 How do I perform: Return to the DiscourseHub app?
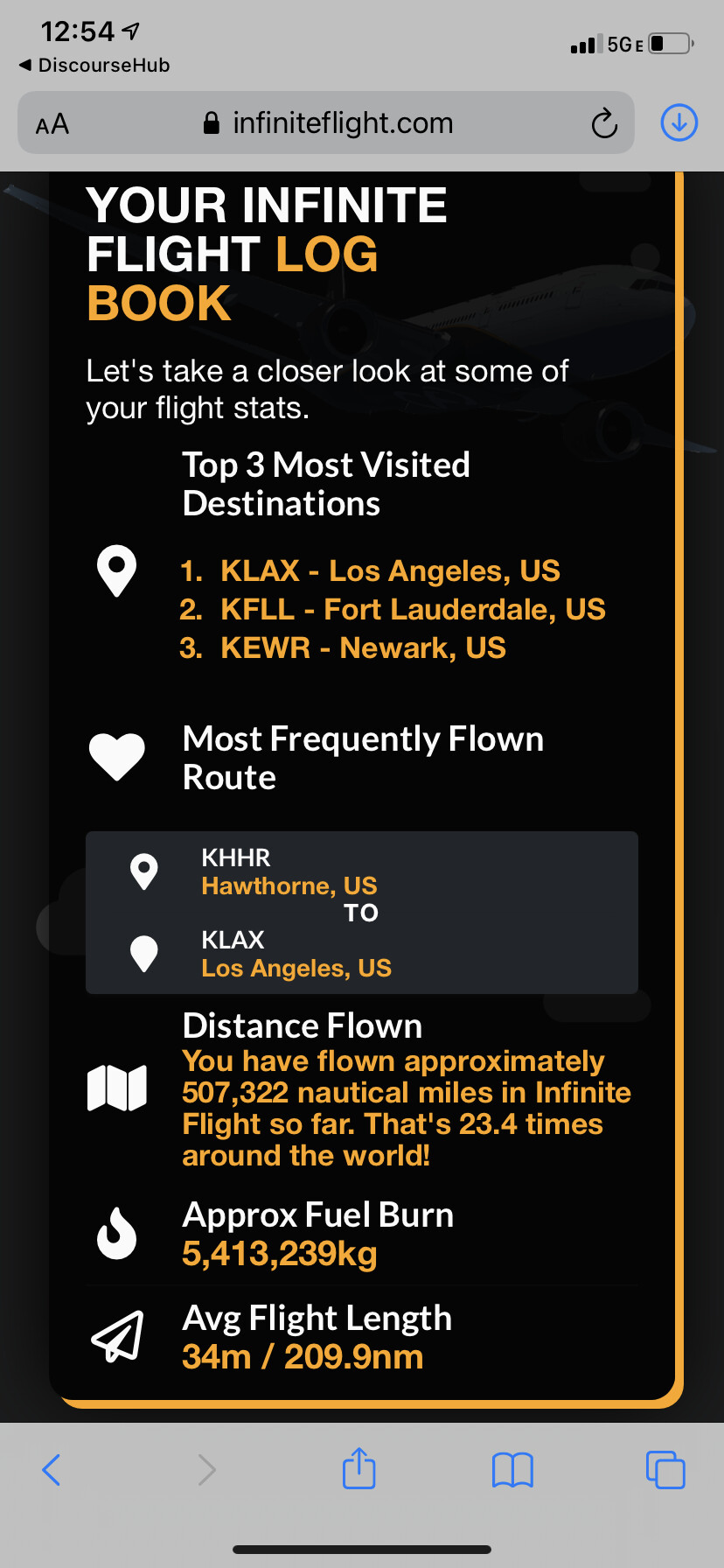(94, 66)
